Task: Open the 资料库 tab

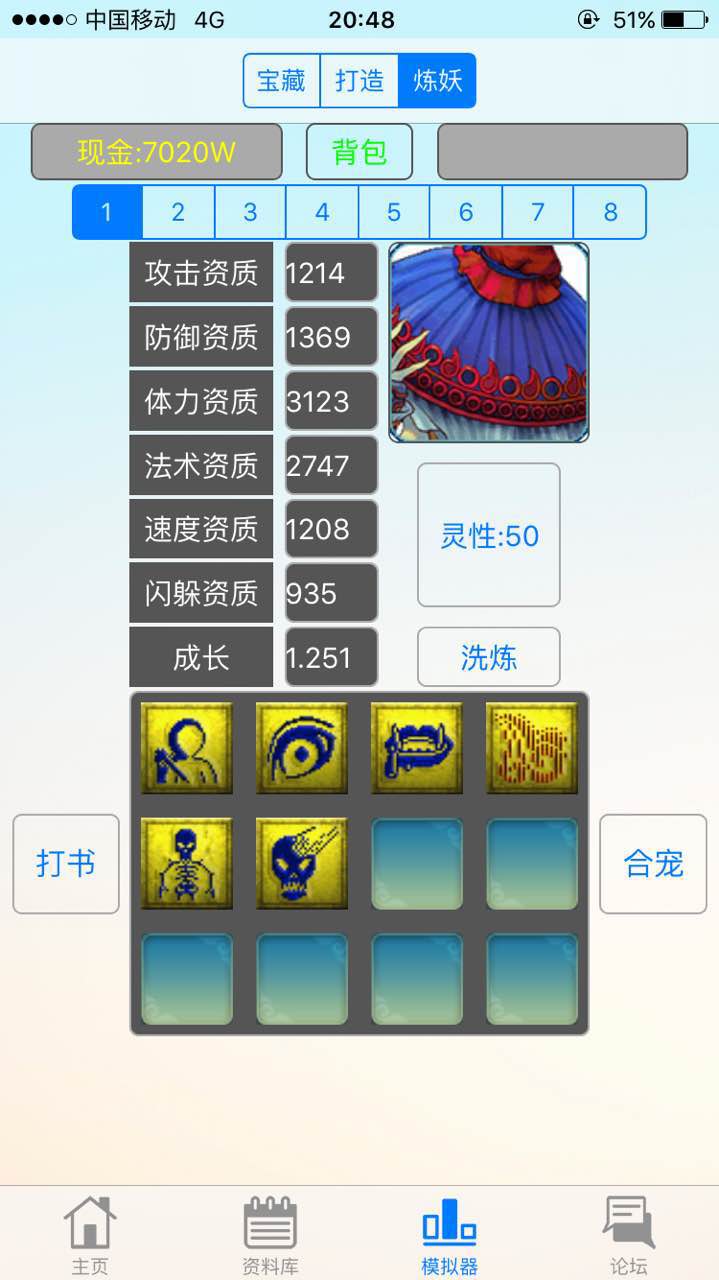Action: 270,1236
